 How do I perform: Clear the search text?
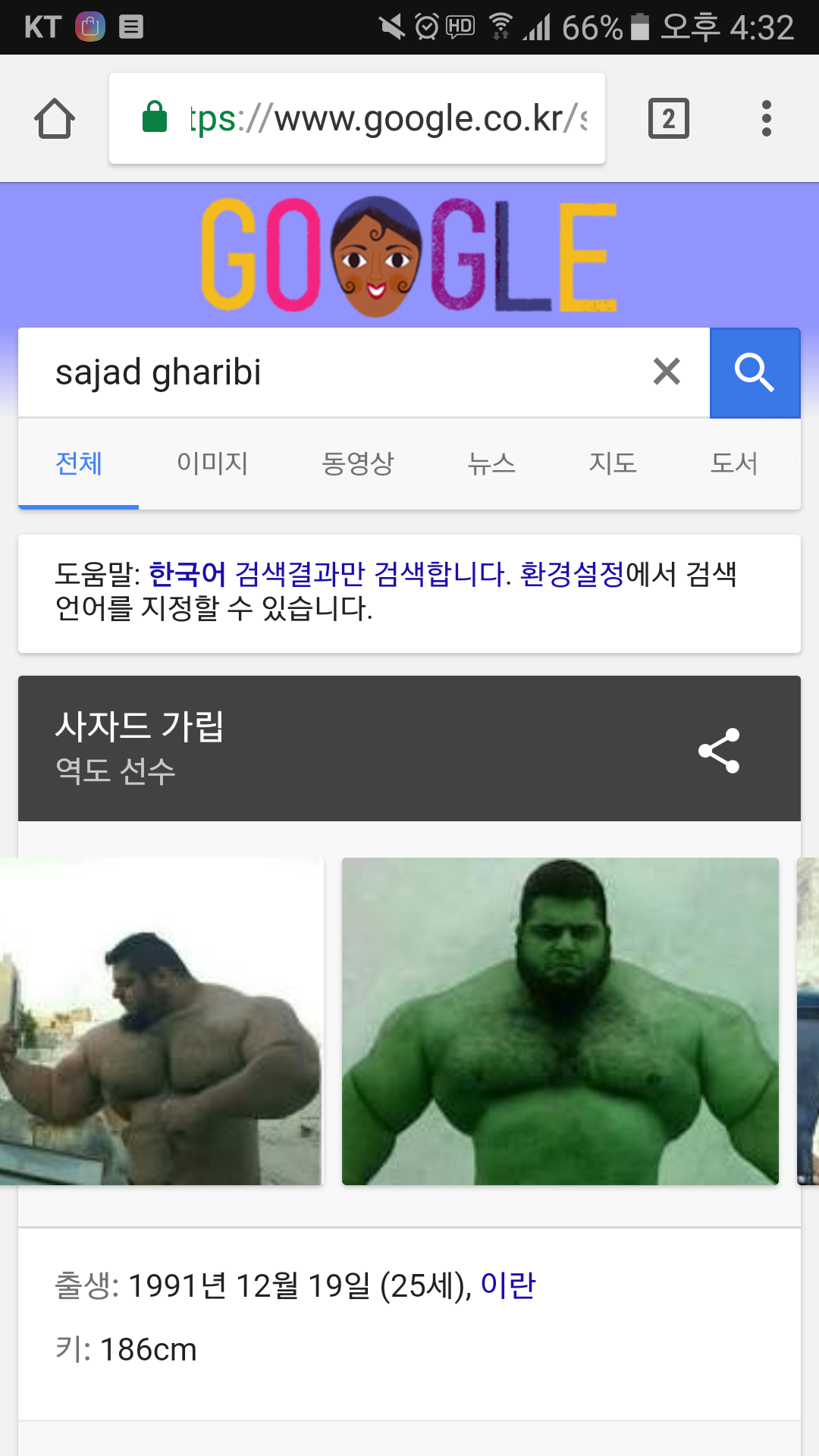[667, 372]
